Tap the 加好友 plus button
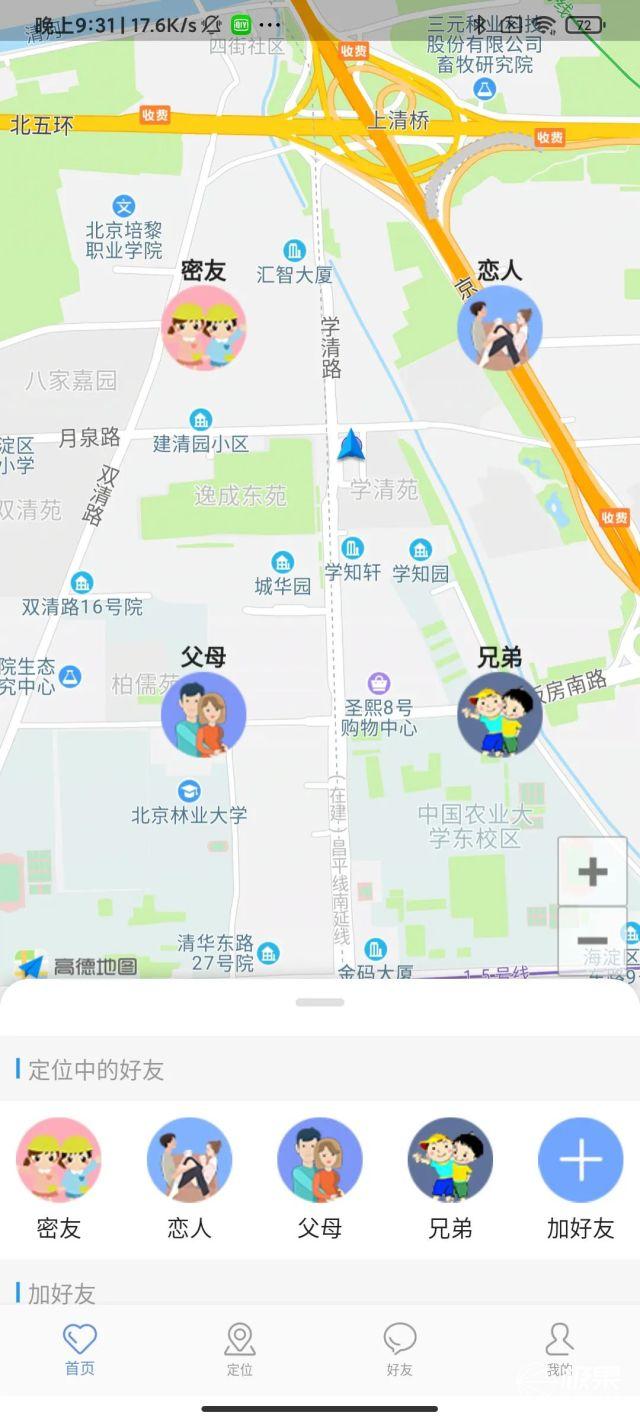Viewport: 640px width, 1422px height. tap(580, 1160)
